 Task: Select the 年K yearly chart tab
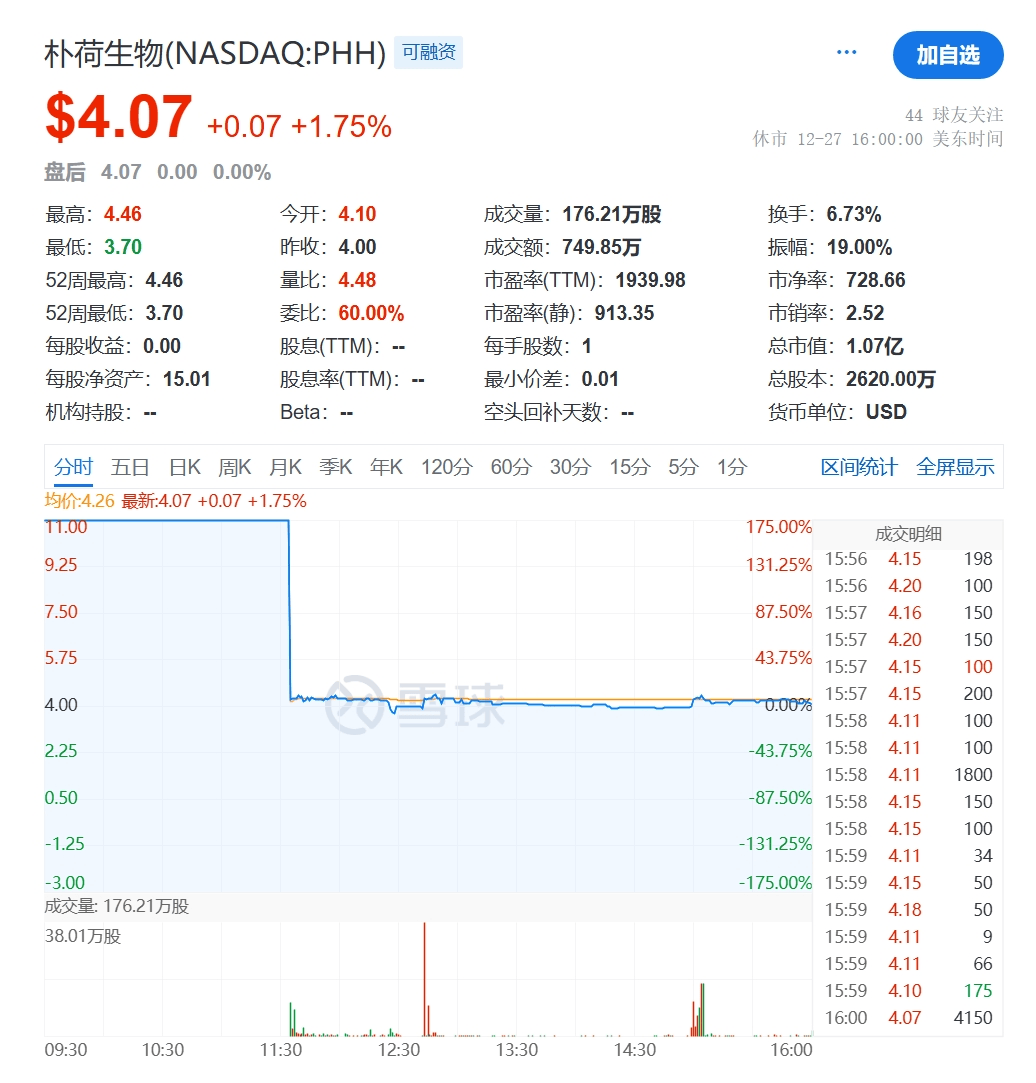tap(386, 466)
